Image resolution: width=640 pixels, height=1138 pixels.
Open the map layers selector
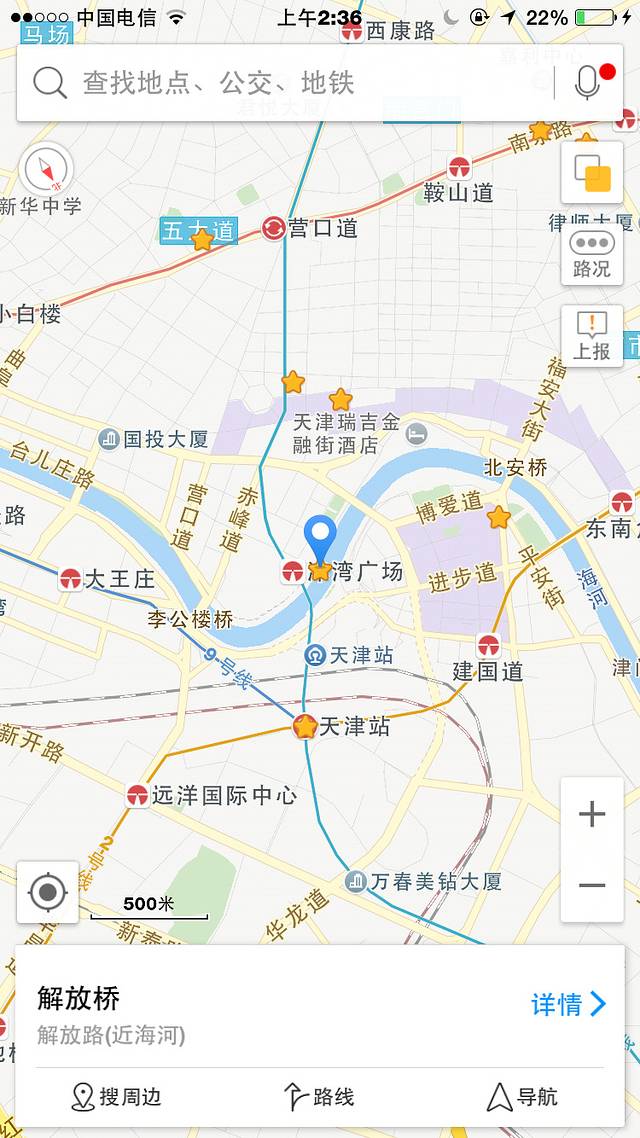tap(592, 172)
